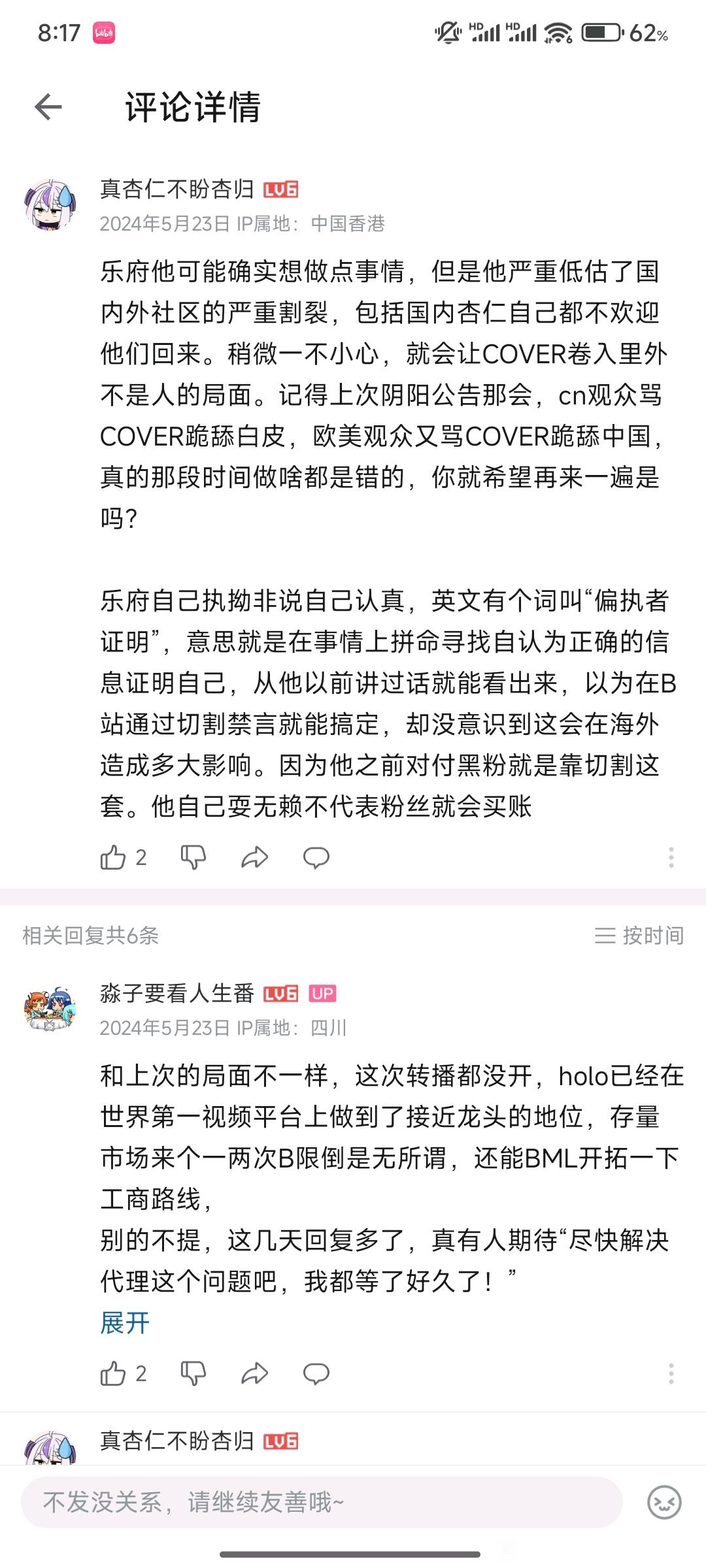Change reply sorting via 按时间

pos(639,936)
